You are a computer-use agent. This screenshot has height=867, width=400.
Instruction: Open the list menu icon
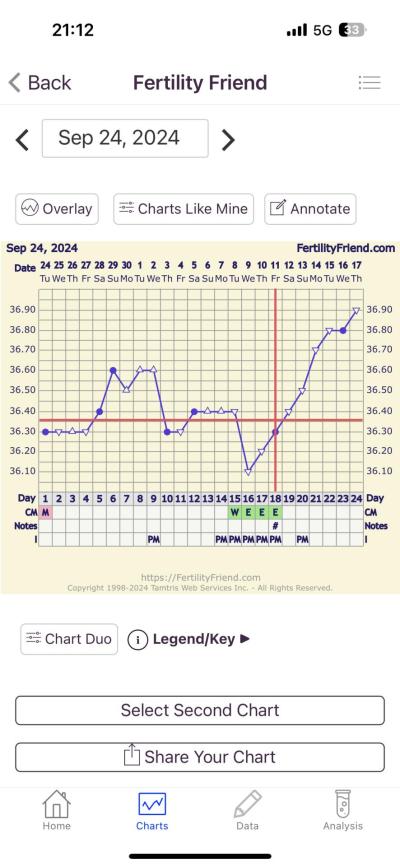[369, 83]
